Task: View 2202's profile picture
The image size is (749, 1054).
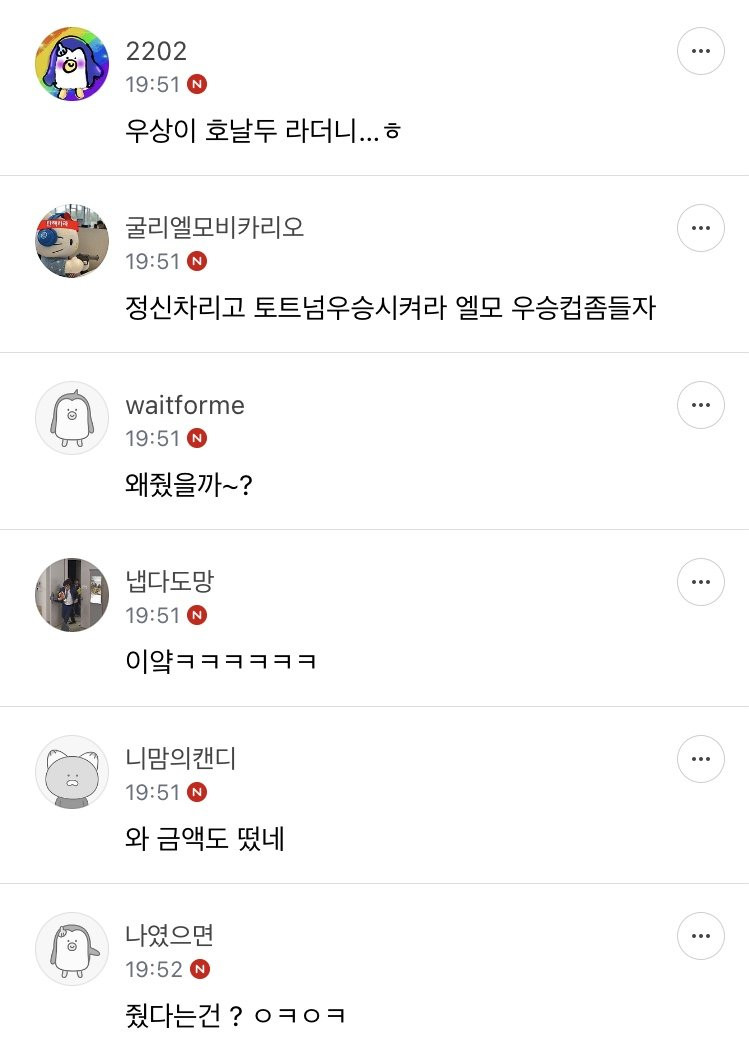Action: (72, 64)
